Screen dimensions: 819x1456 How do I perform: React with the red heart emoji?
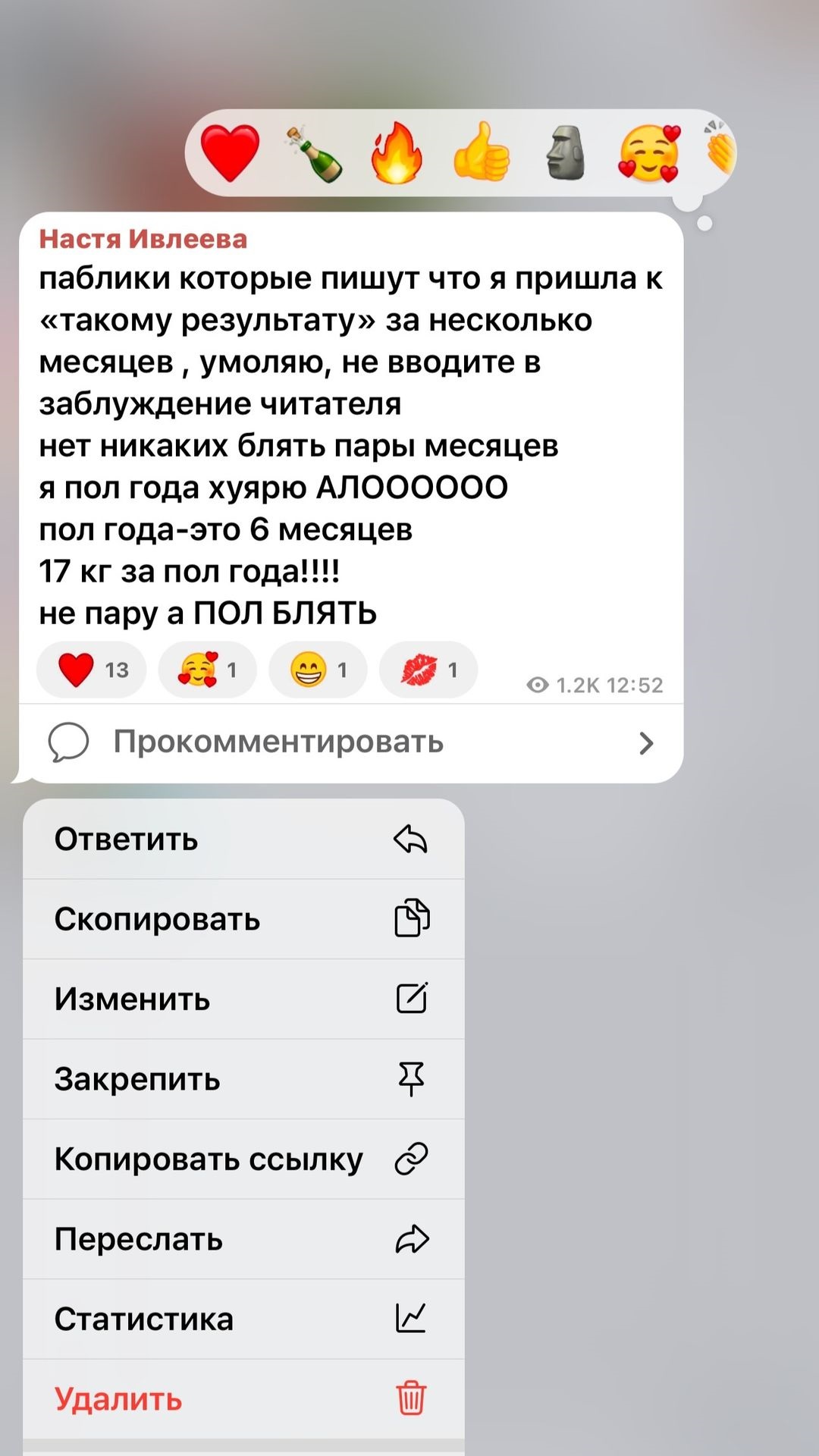[230, 153]
